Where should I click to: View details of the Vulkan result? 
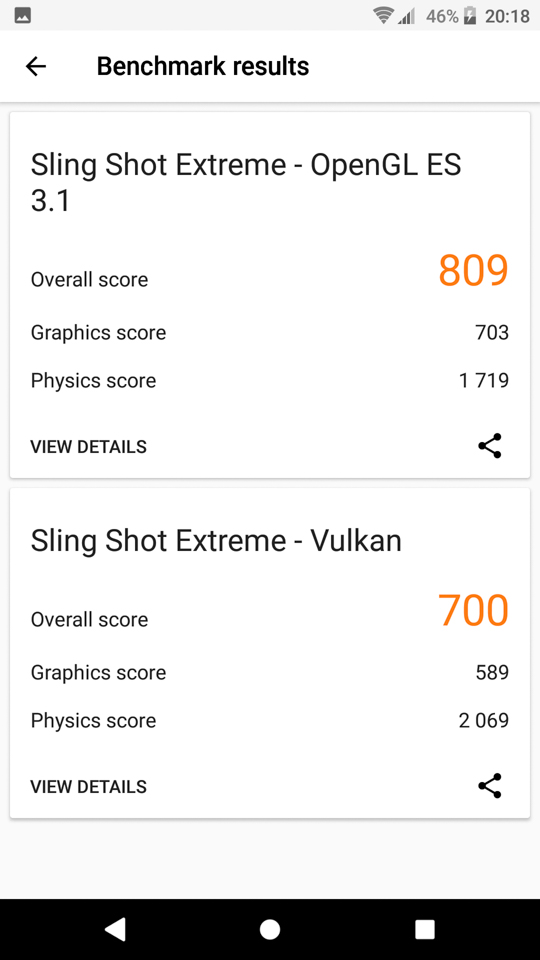pos(89,787)
